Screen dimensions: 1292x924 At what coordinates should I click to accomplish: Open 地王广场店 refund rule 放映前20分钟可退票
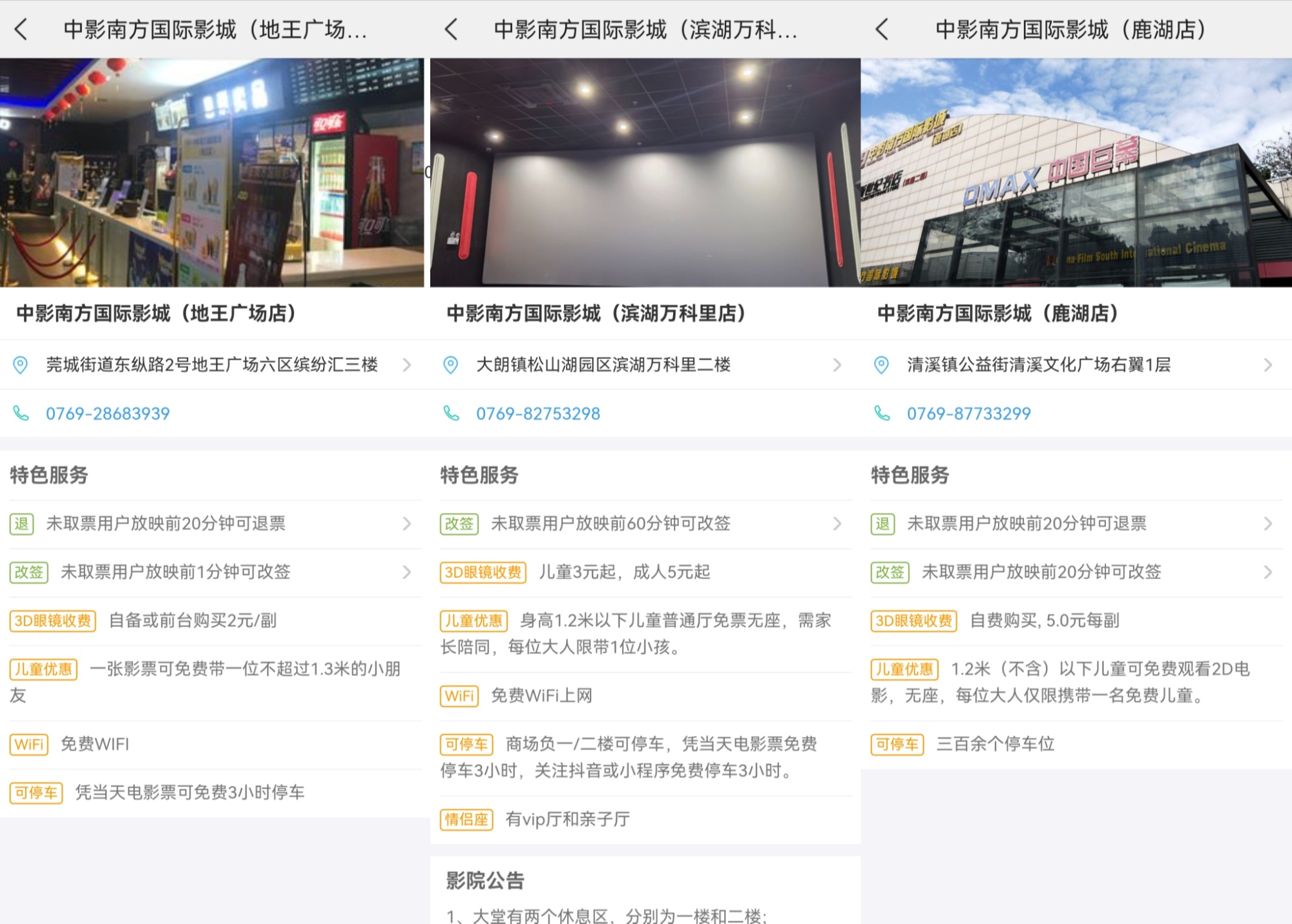click(x=212, y=524)
